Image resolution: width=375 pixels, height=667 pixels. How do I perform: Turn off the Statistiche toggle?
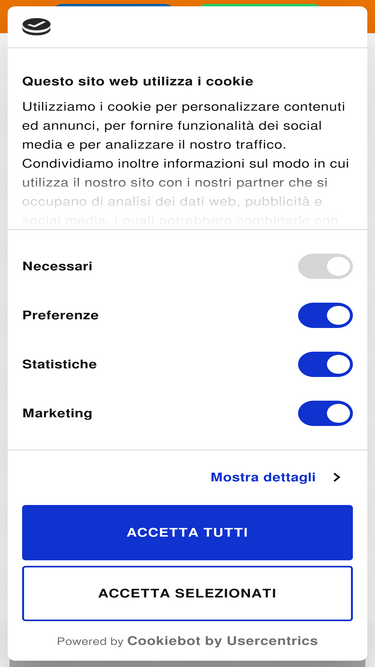pyautogui.click(x=325, y=364)
